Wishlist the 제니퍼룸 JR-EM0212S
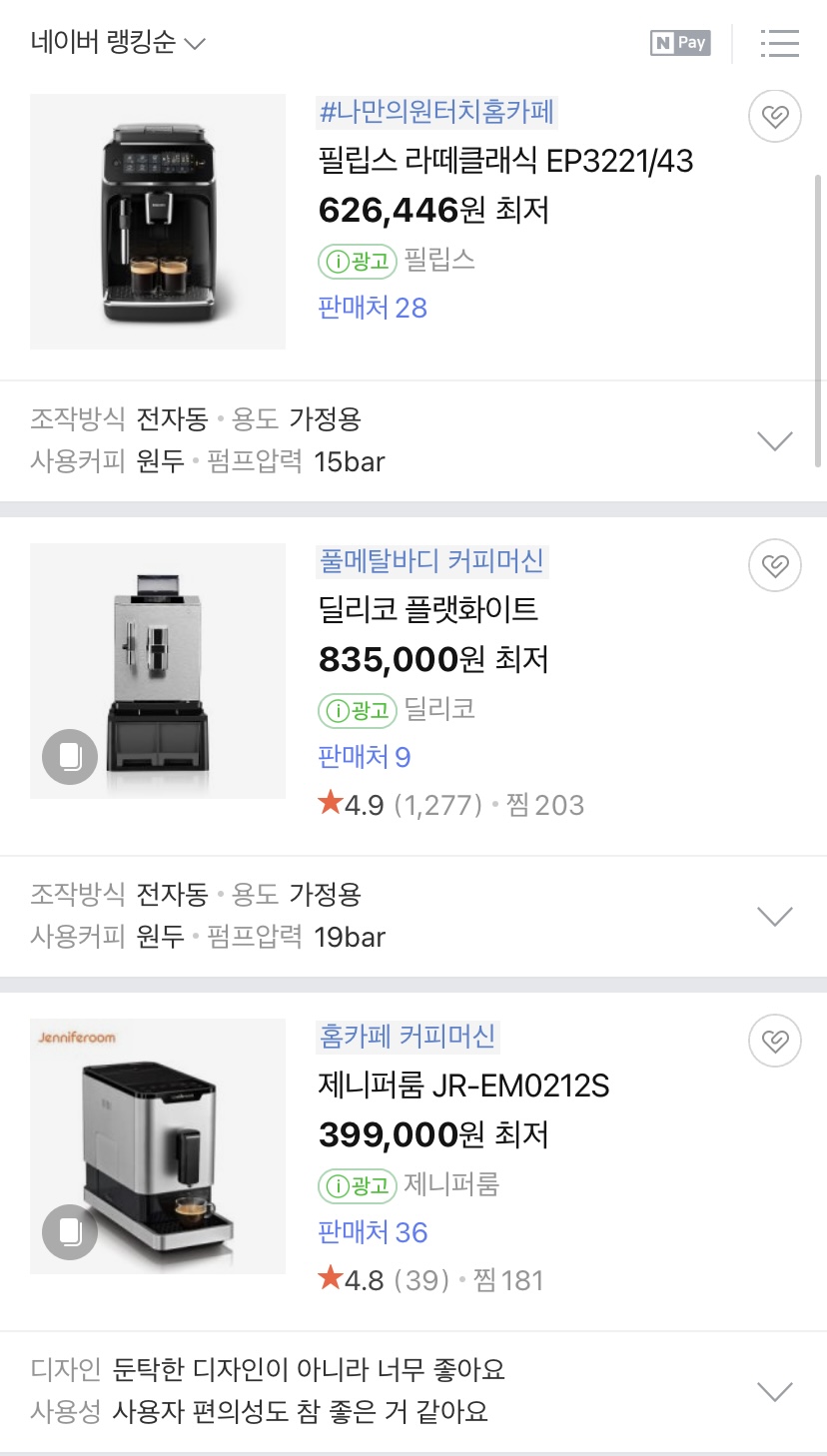 click(775, 1042)
